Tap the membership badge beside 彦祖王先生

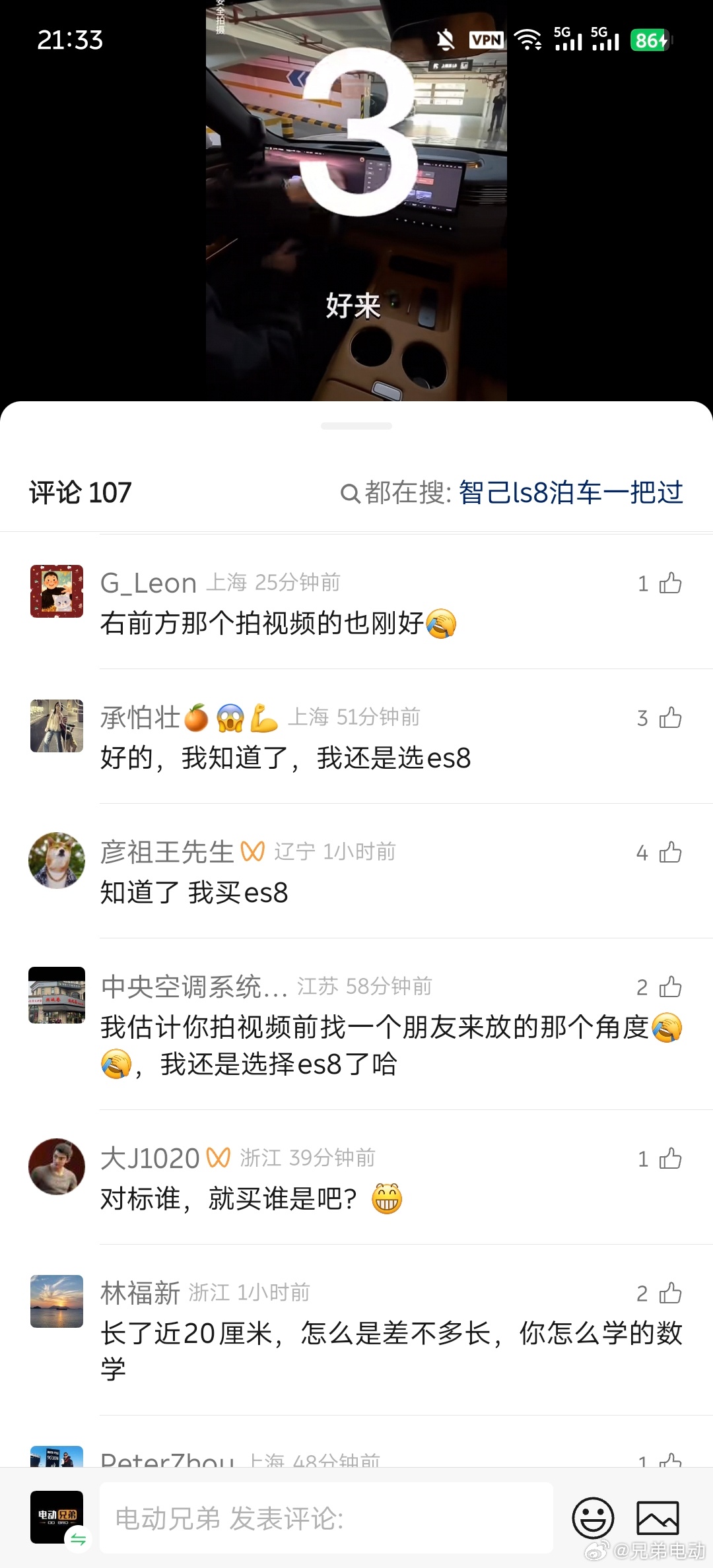[253, 851]
